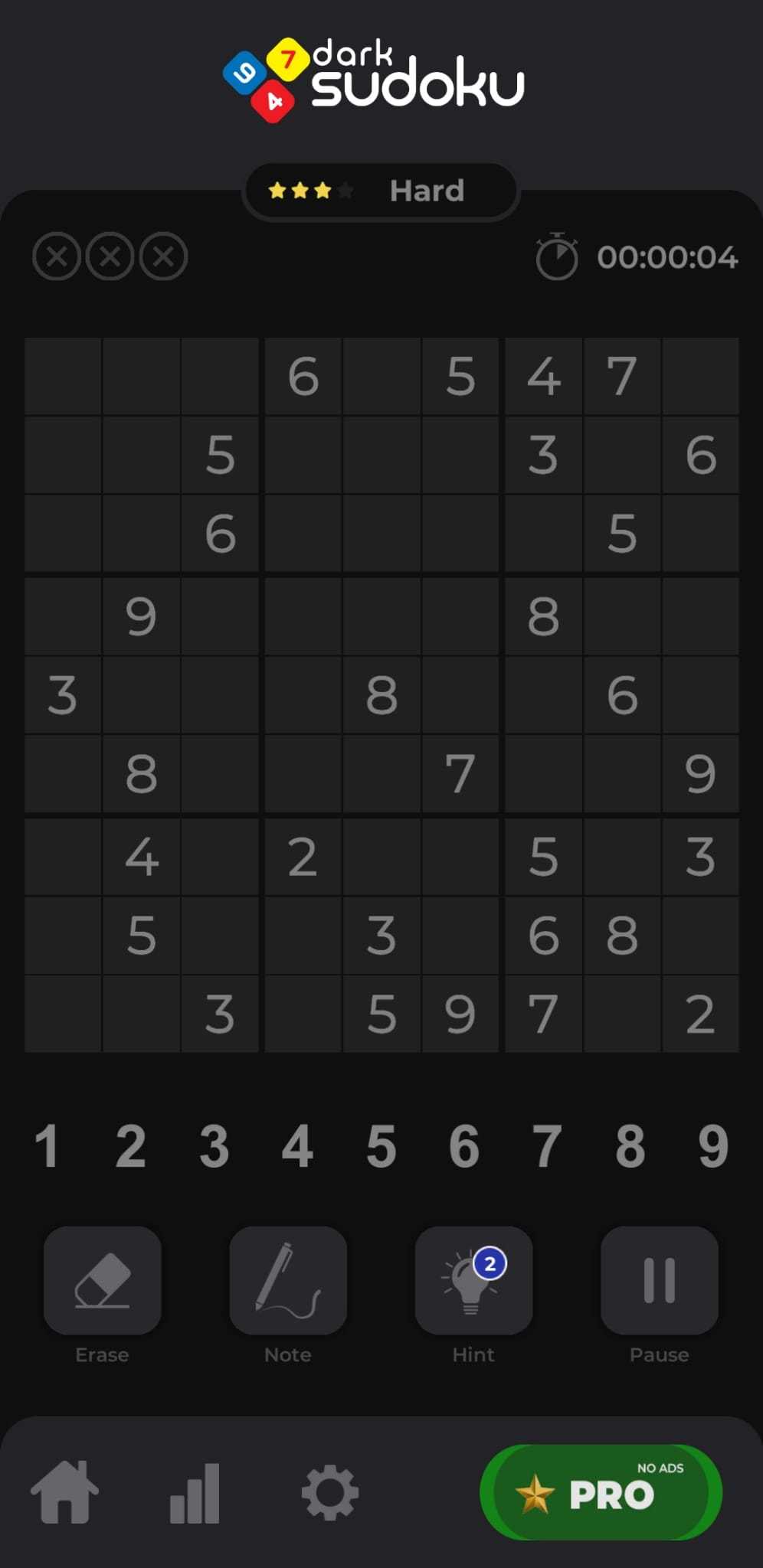Image resolution: width=763 pixels, height=1568 pixels.
Task: Select the Erase tool
Action: pos(103,1281)
